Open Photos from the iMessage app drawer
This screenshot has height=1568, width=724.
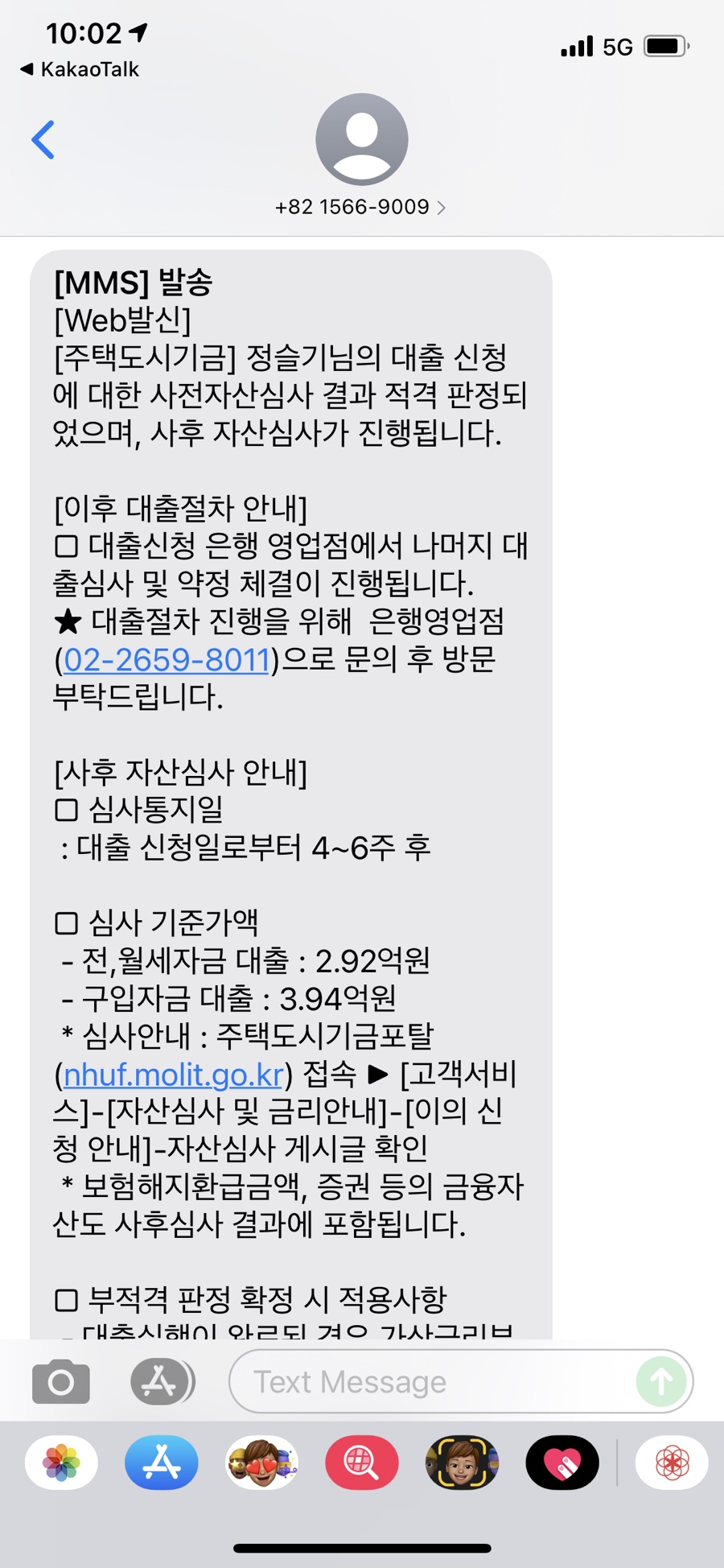click(x=60, y=1463)
